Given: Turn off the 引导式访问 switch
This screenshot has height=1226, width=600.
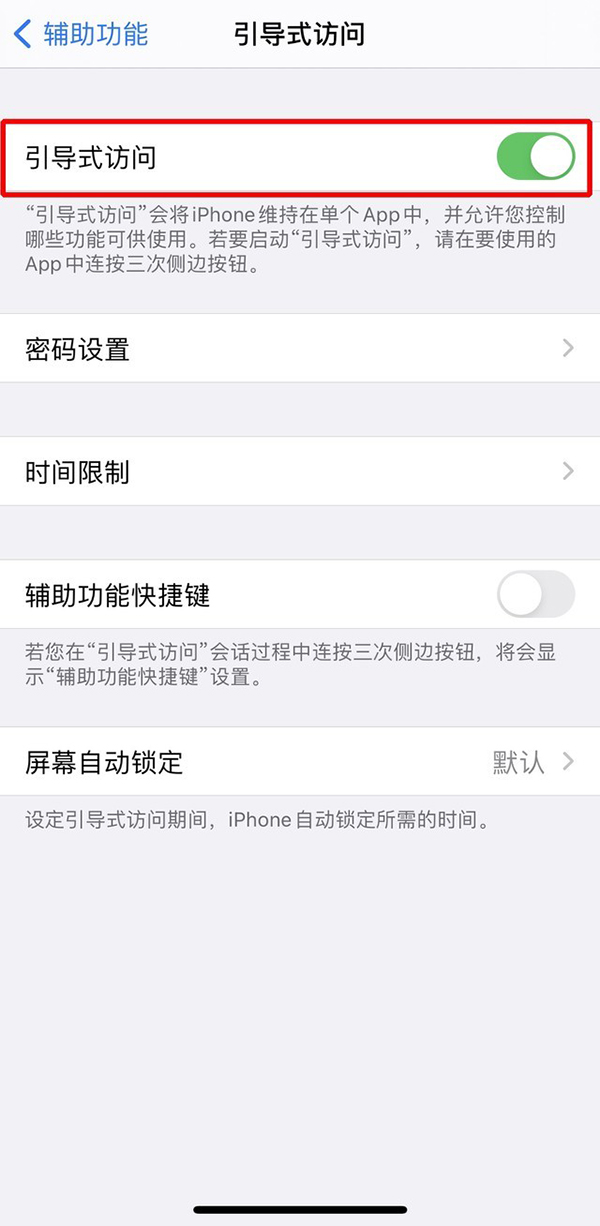Looking at the screenshot, I should point(535,158).
